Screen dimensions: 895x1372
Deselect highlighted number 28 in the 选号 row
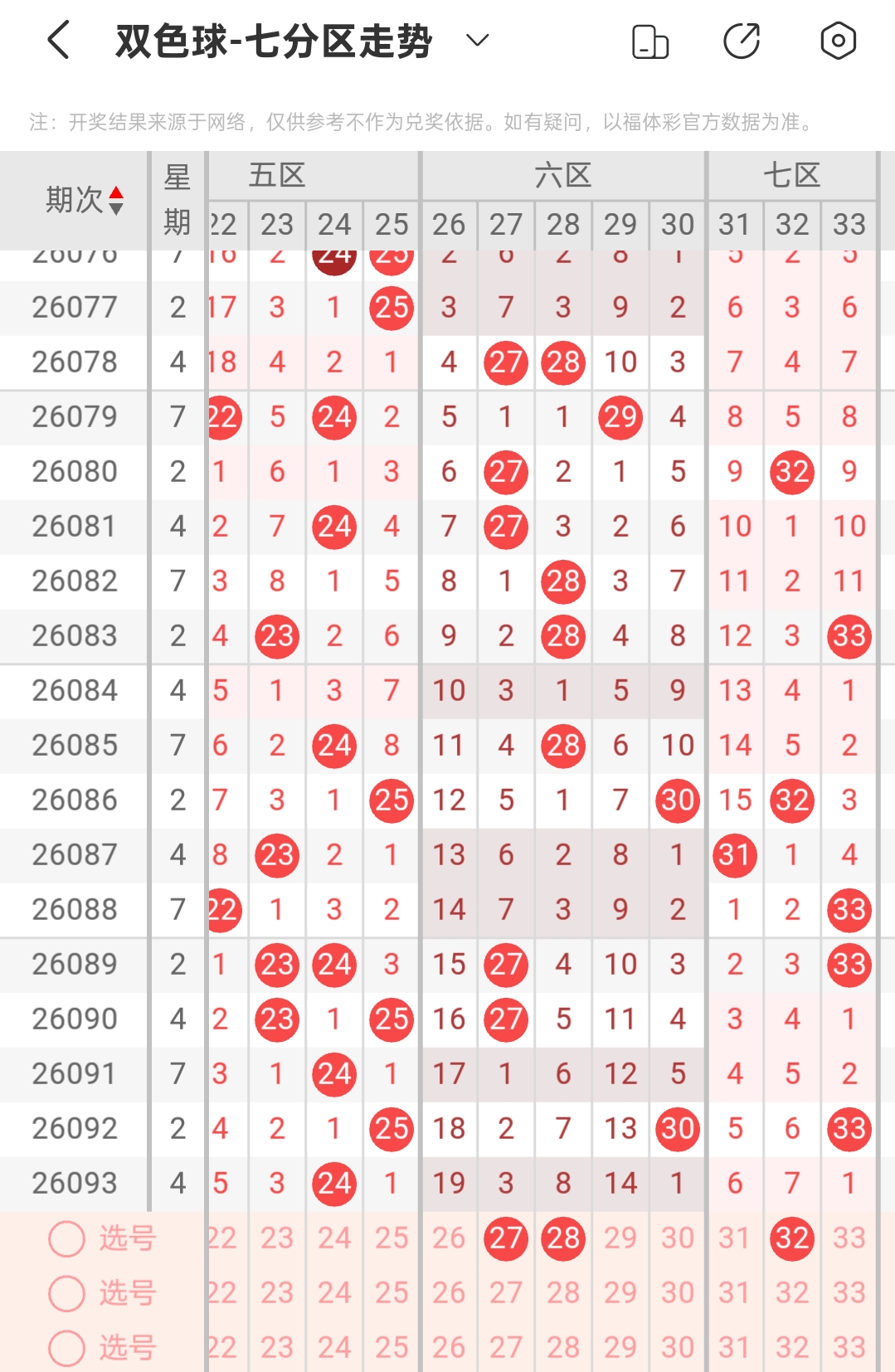pos(563,1238)
